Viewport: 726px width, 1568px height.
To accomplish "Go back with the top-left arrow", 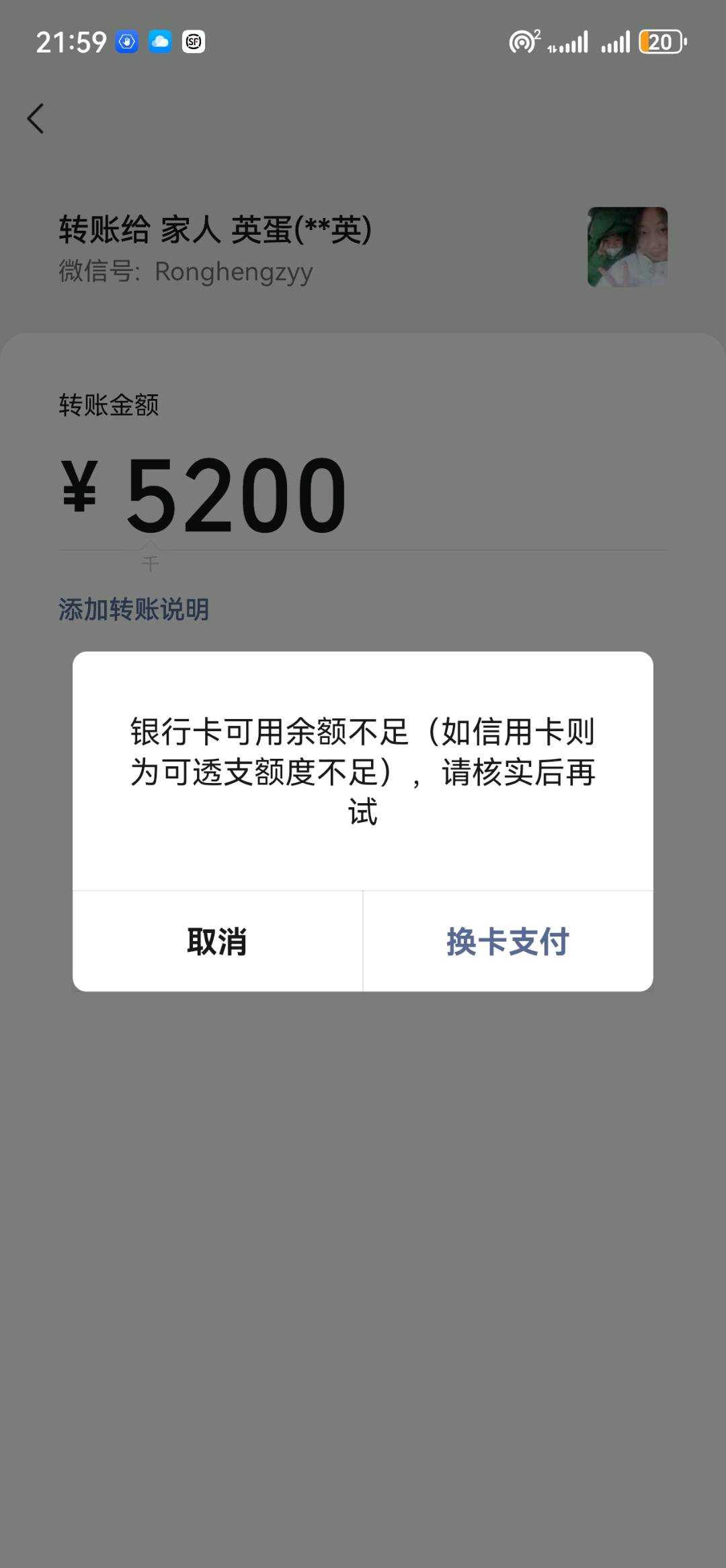I will click(36, 118).
